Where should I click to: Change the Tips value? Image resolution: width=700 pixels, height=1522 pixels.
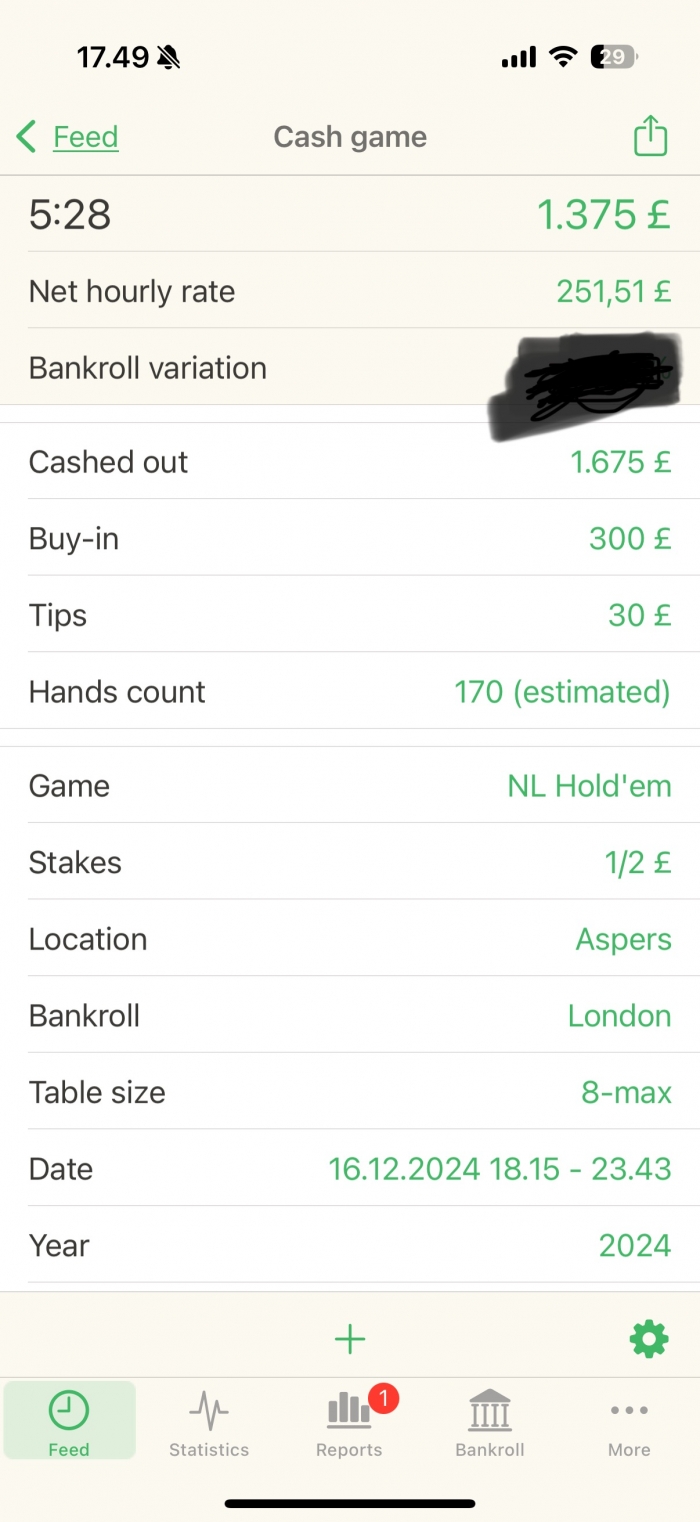point(350,614)
